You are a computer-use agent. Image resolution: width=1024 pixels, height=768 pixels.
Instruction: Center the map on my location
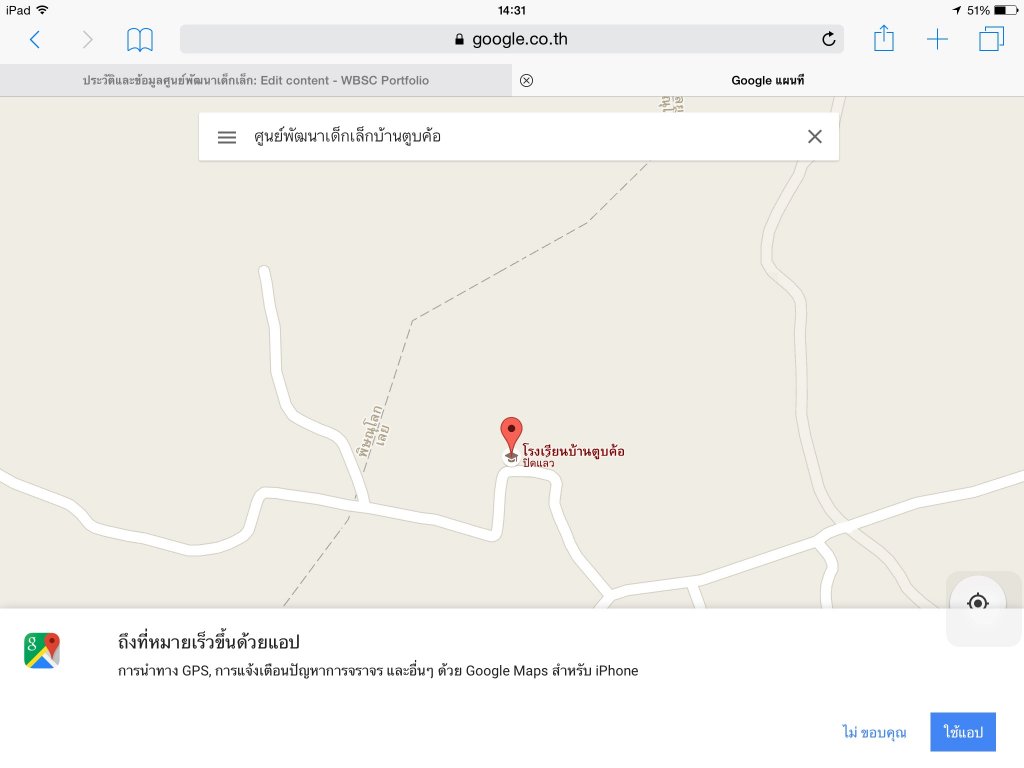pos(978,602)
